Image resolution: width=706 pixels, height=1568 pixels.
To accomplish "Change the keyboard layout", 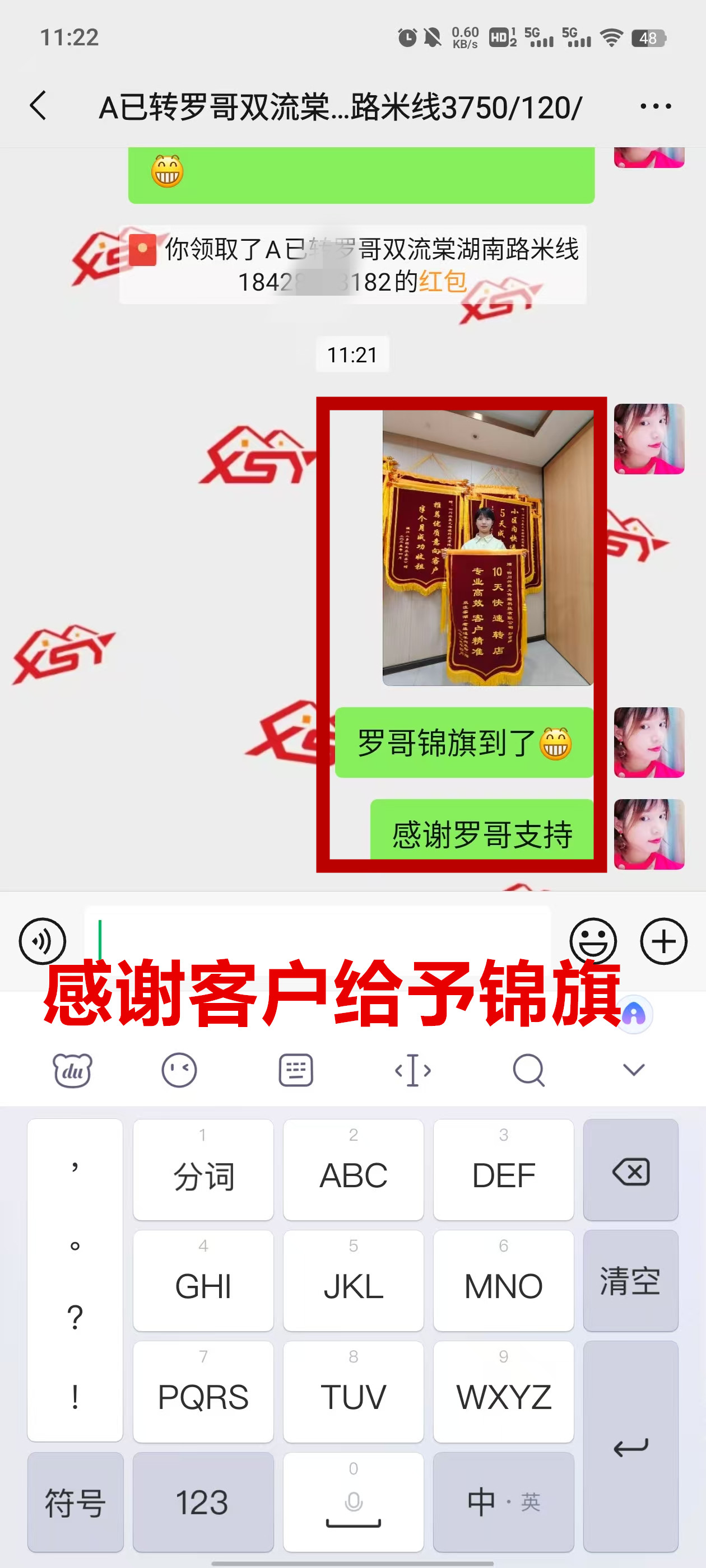I will (x=296, y=1070).
